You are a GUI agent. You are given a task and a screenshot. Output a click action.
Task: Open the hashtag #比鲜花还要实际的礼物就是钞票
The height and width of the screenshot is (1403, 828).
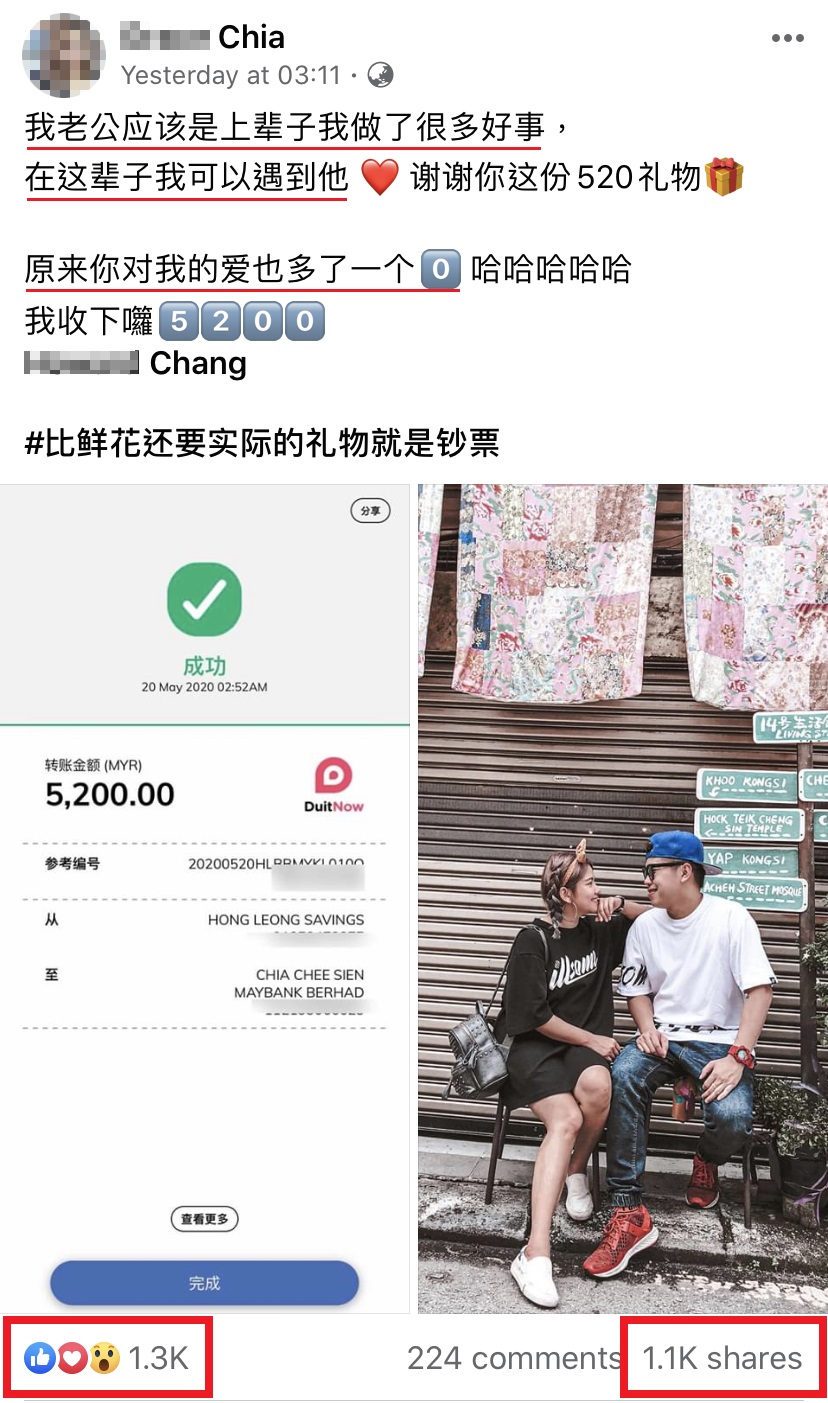[262, 442]
